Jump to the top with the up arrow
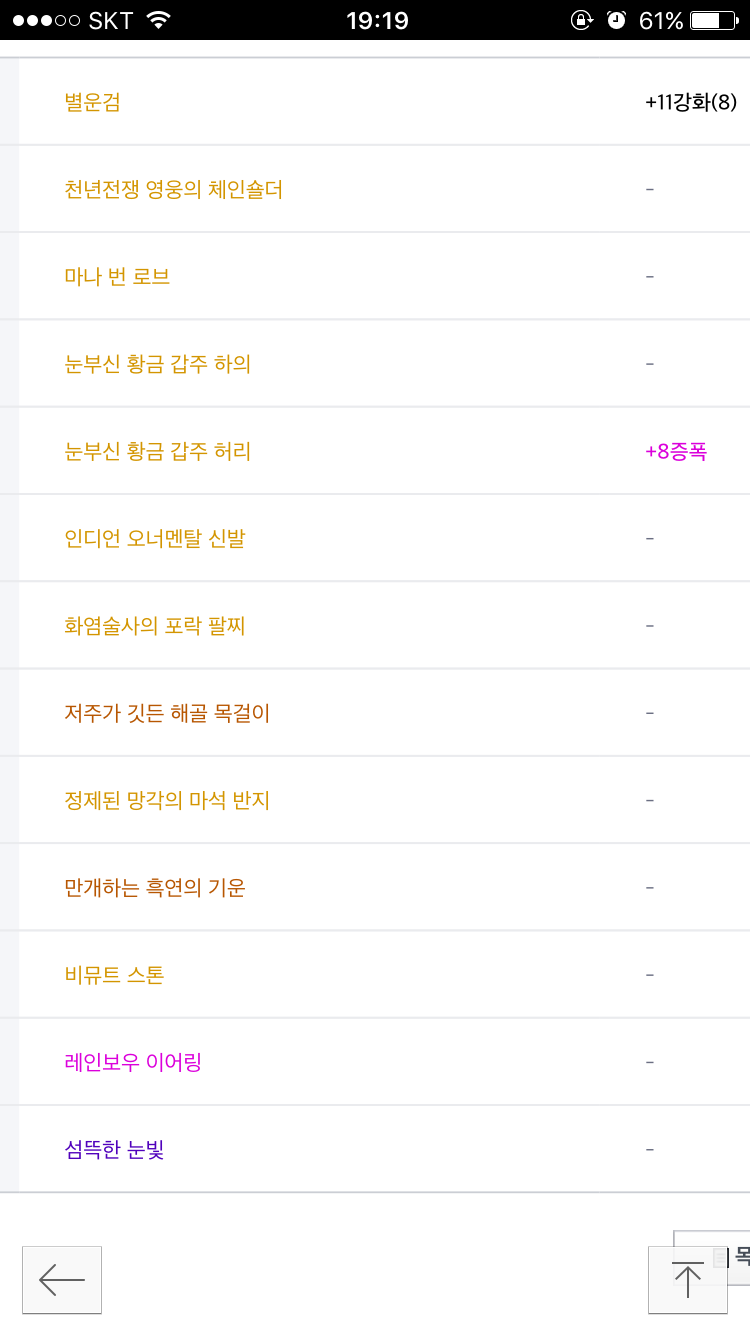 688,1280
